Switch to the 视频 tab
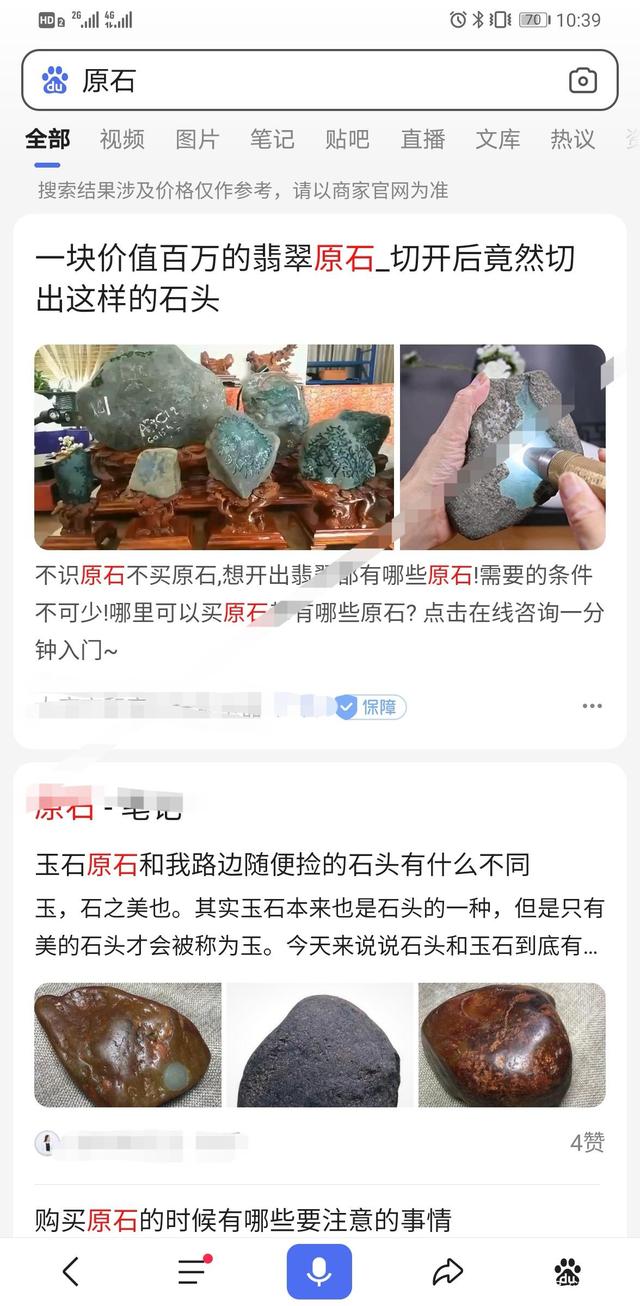This screenshot has height=1306, width=640. point(122,139)
